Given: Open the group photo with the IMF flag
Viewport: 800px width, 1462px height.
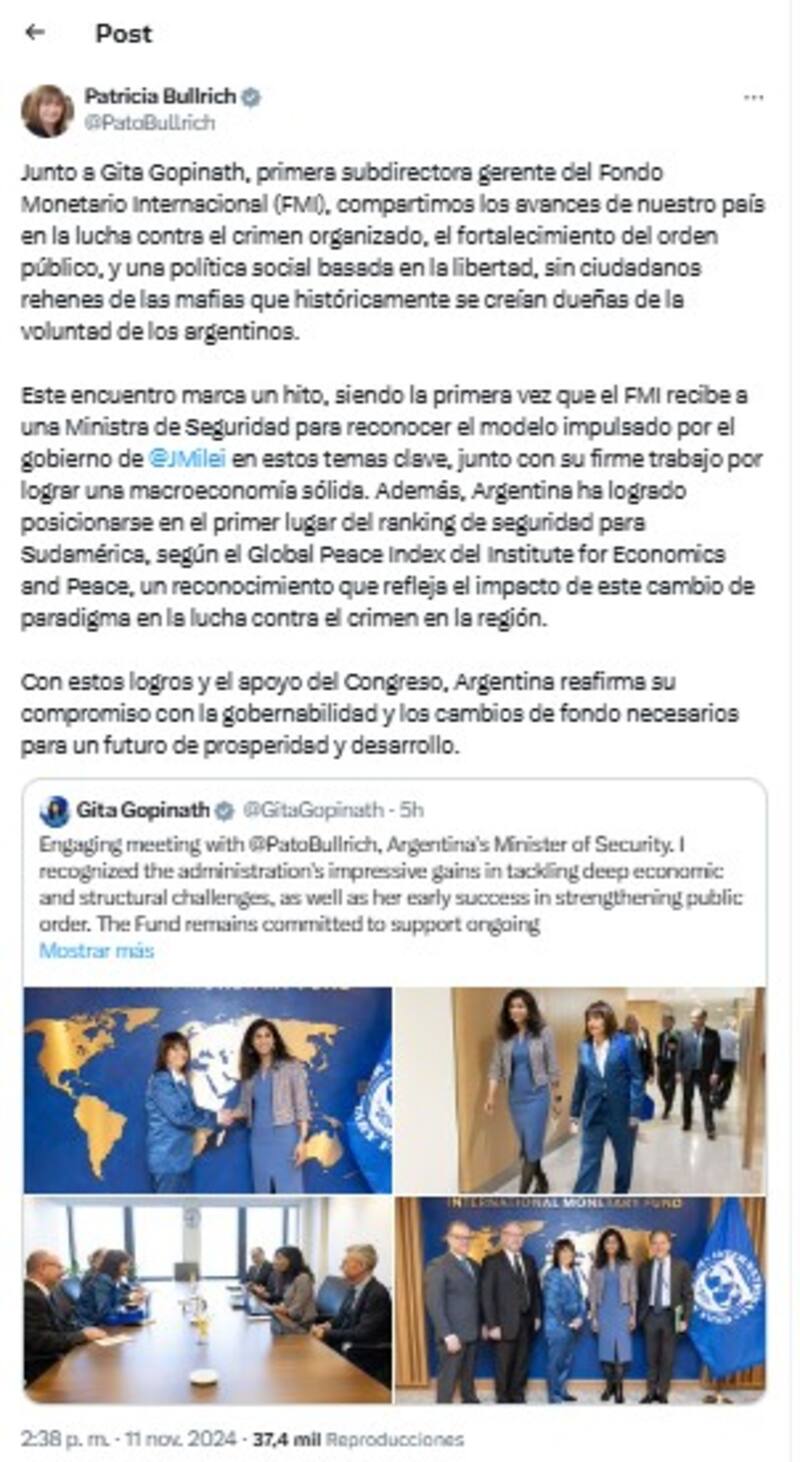Looking at the screenshot, I should [580, 1300].
